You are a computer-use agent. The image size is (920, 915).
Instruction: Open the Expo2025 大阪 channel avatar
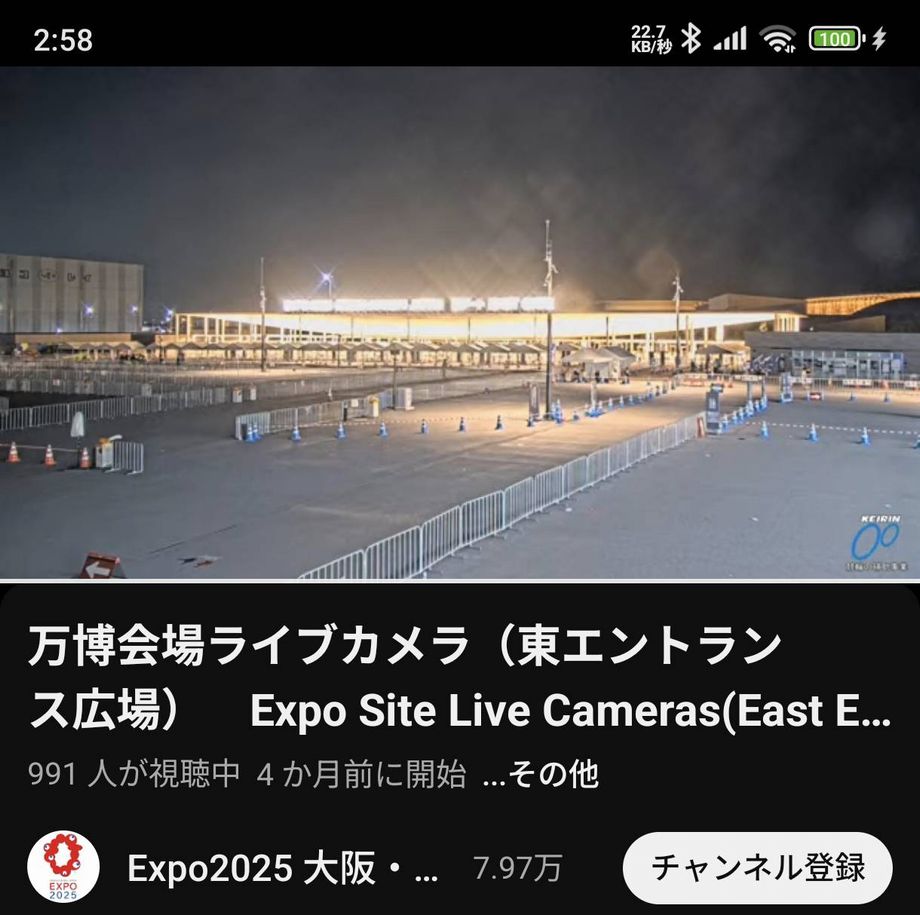pos(63,867)
